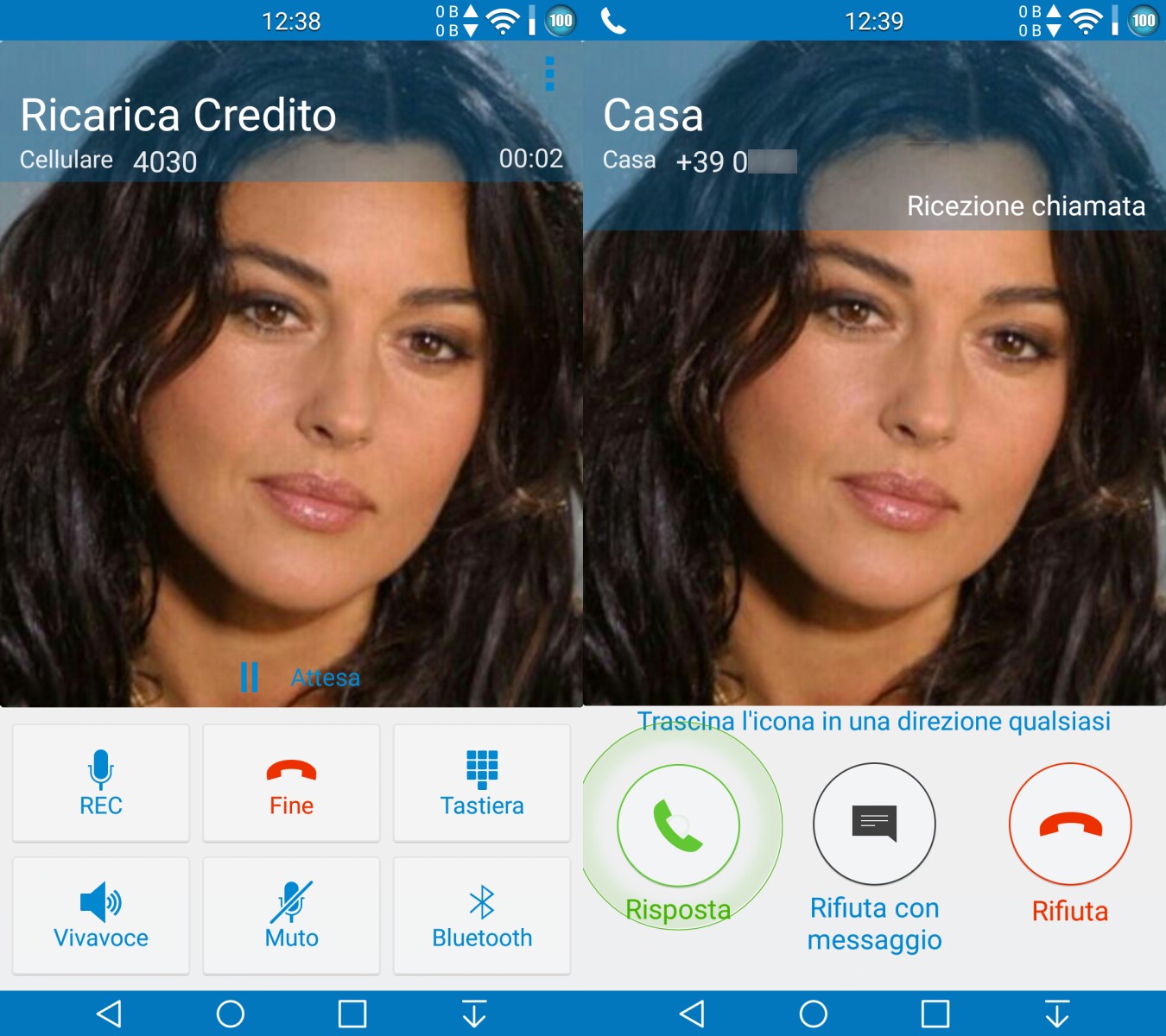
Task: End the call with Fine
Action: point(291,783)
